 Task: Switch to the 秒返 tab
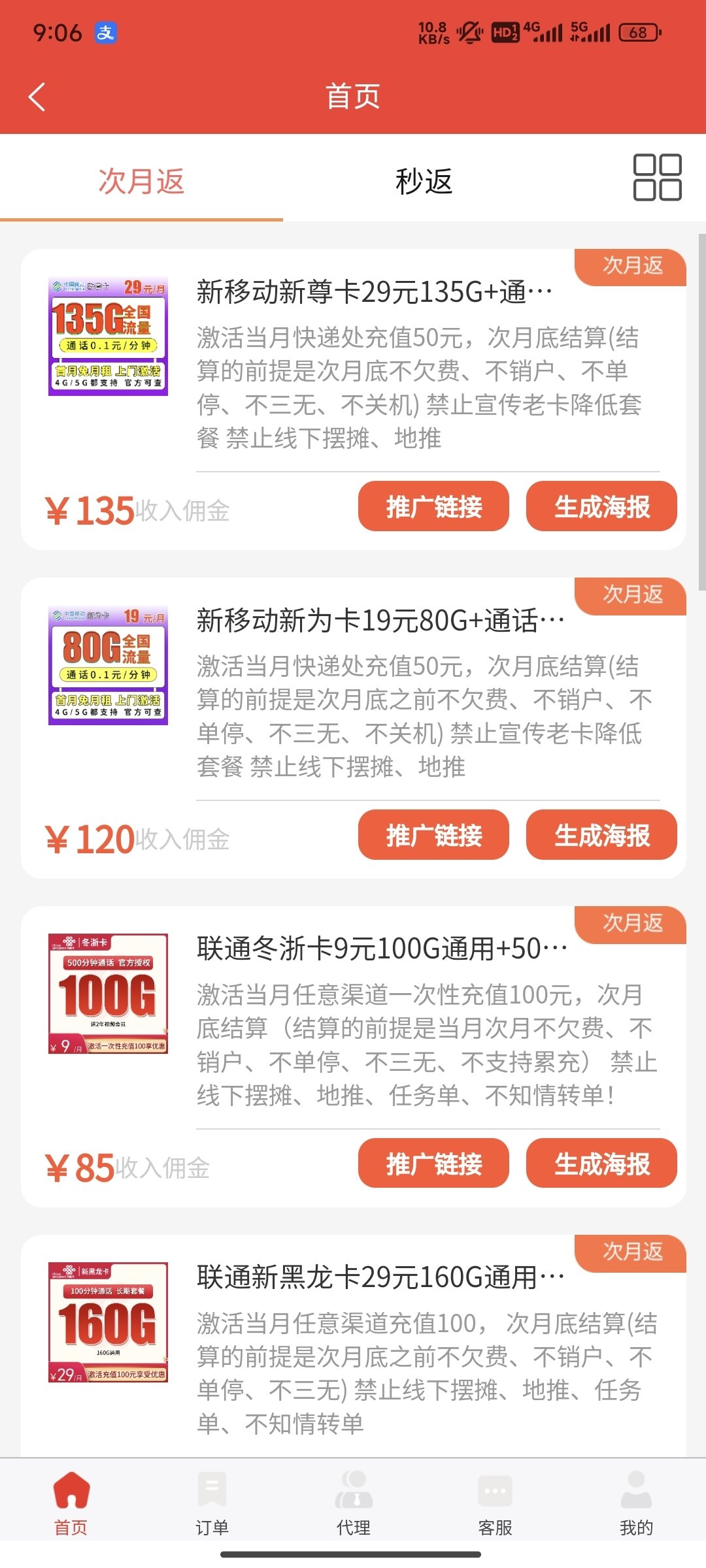click(424, 181)
